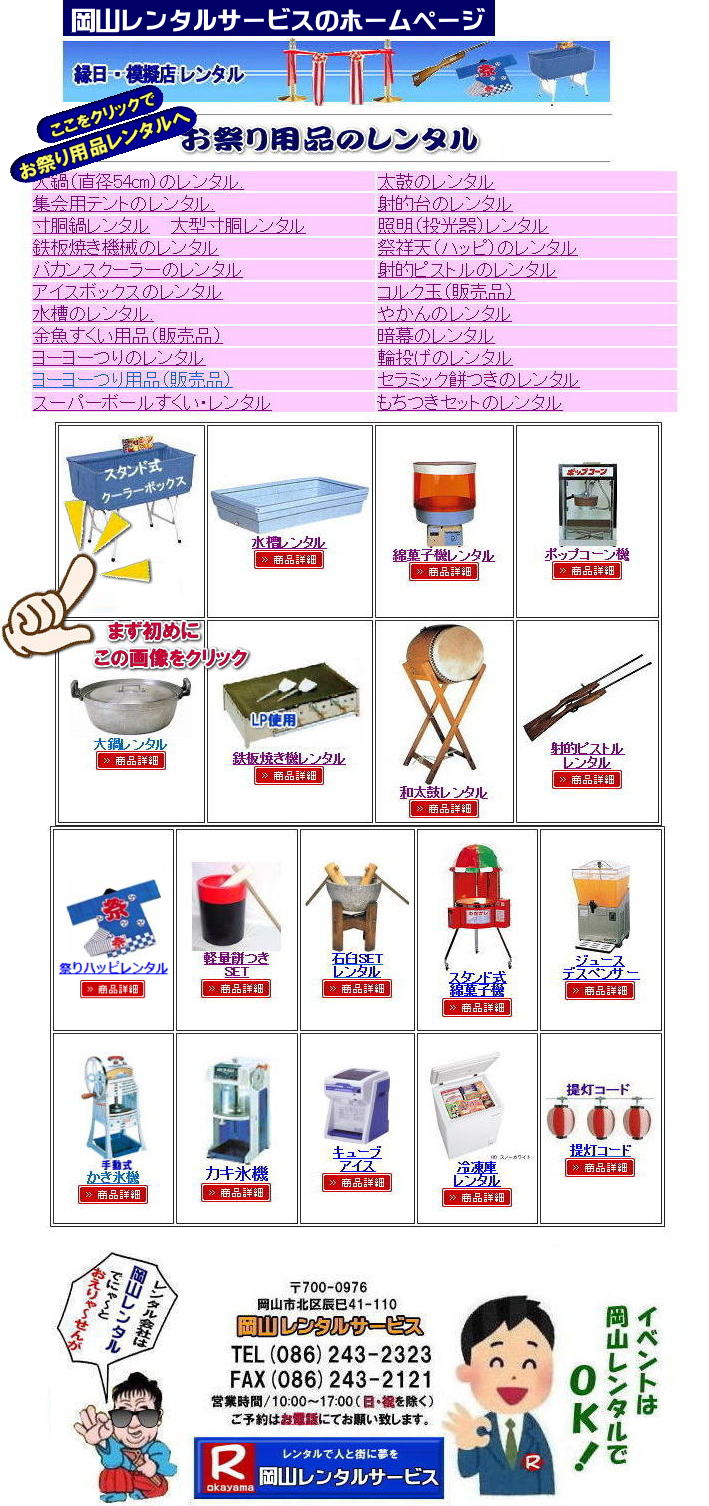Tap 商品詳細 under 提灯コード
Viewport: 709px width, 1506px height.
(x=600, y=1168)
